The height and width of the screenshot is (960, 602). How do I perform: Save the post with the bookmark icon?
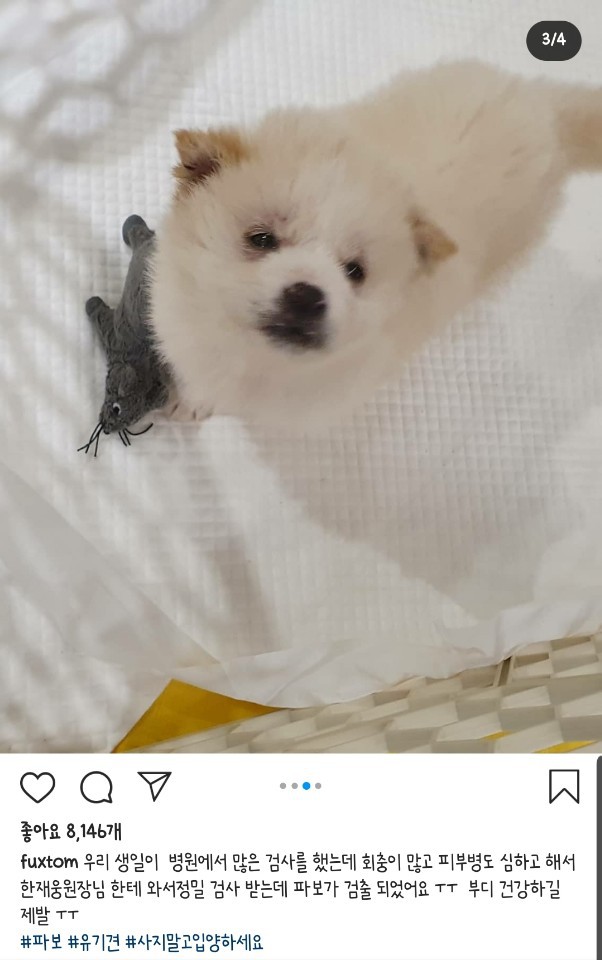[x=564, y=786]
